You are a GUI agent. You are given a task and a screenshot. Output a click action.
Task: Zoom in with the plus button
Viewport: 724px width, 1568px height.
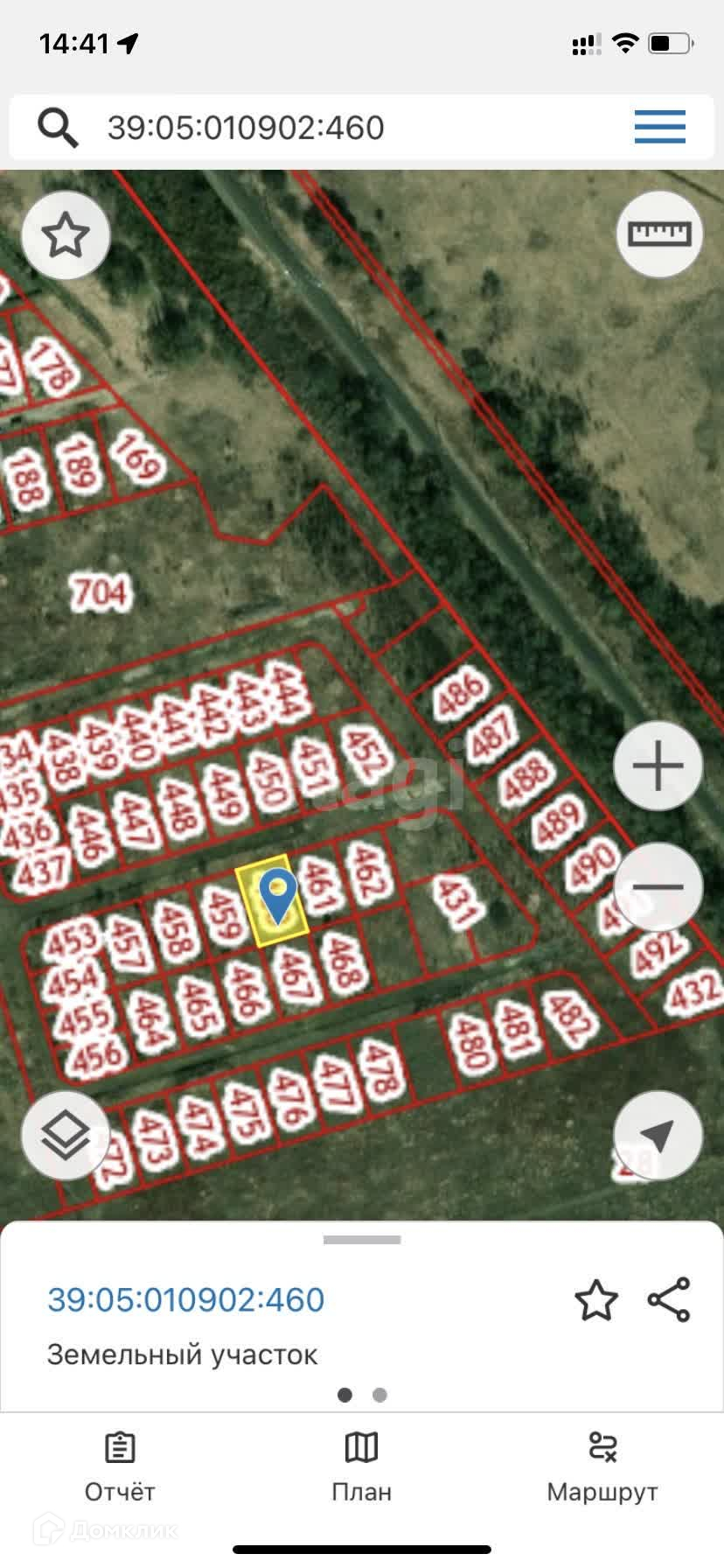click(658, 766)
